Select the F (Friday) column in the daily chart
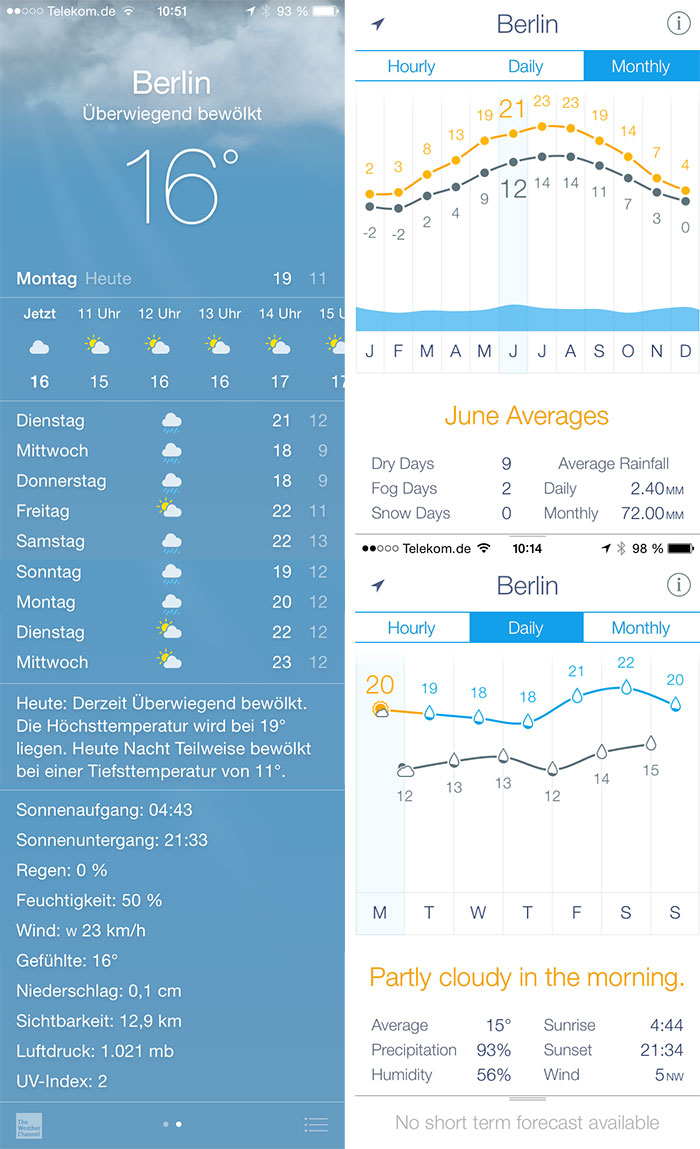The height and width of the screenshot is (1149, 700). [x=576, y=912]
